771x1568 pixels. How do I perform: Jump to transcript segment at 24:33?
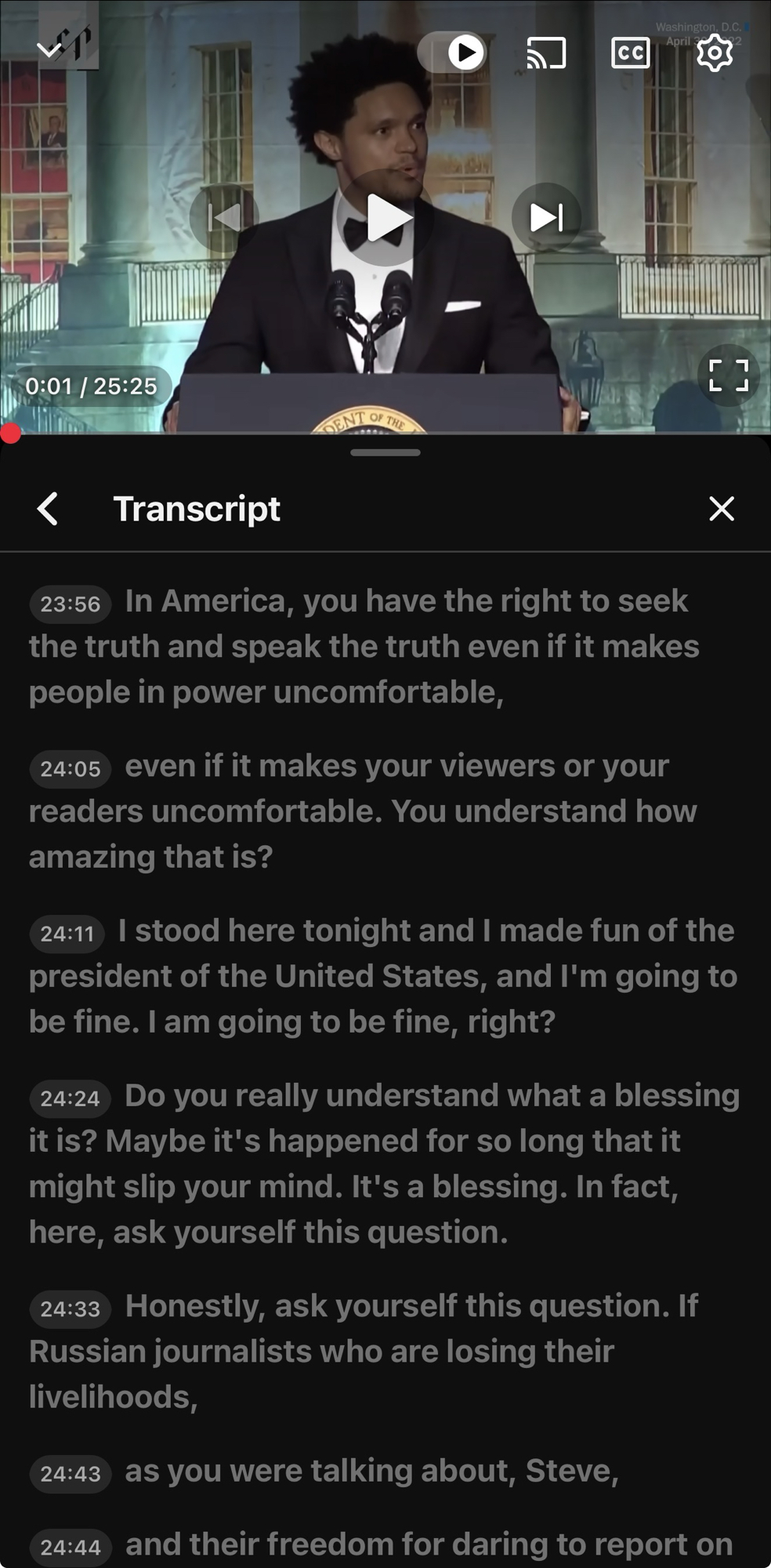(71, 1308)
